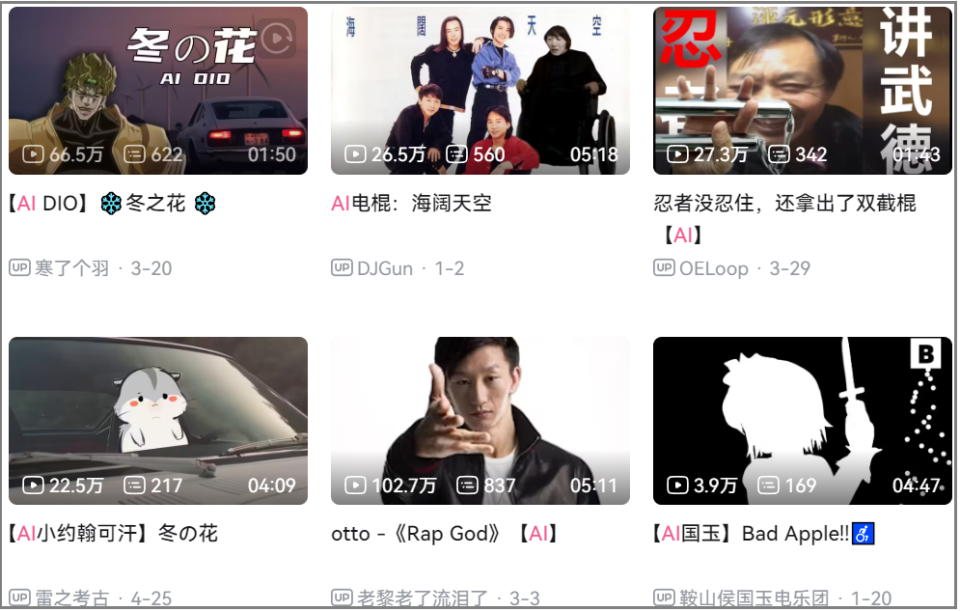The width and height of the screenshot is (960, 611).
Task: Play the AI国玉 Bad Apple video
Action: [802, 420]
